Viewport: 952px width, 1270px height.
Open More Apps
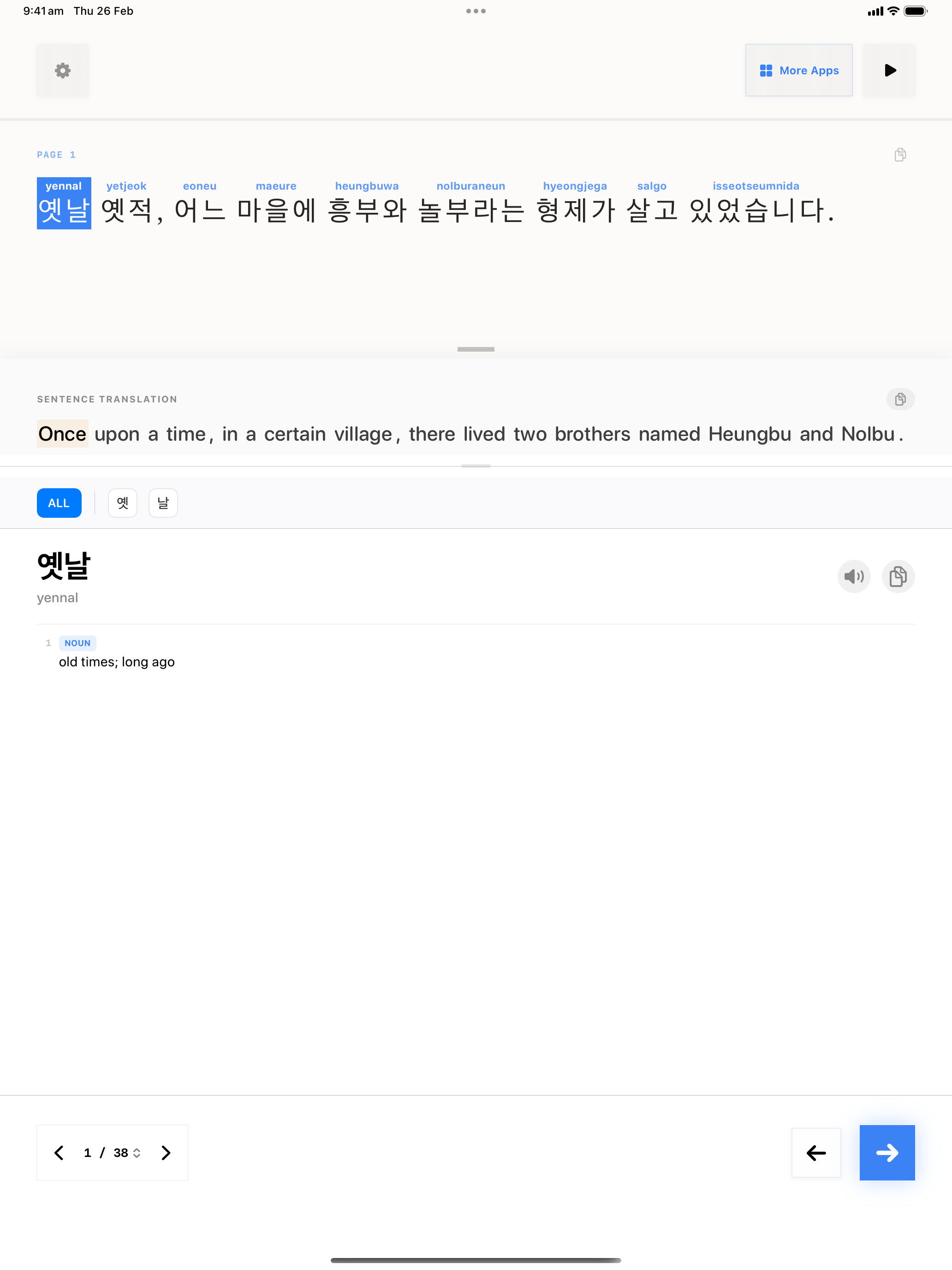pyautogui.click(x=798, y=71)
